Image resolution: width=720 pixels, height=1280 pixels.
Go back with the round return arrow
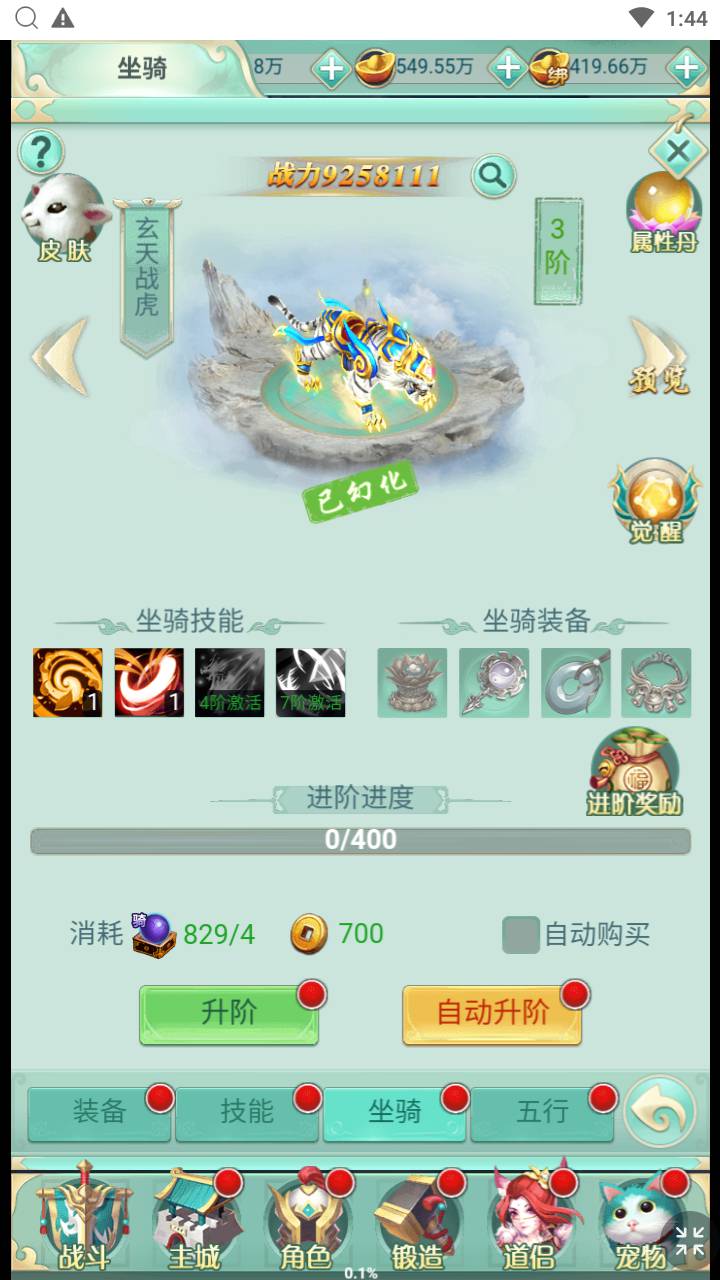660,1111
